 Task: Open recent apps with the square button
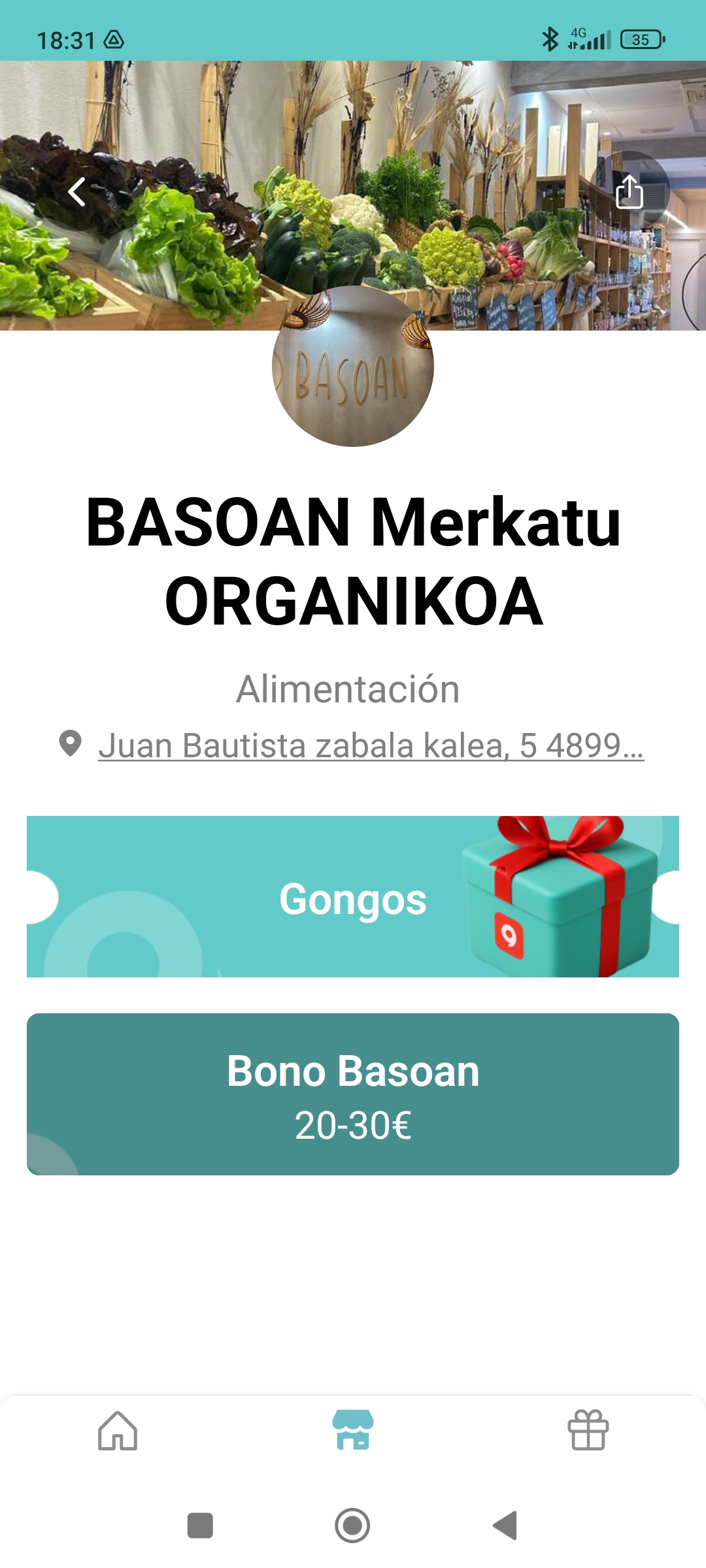coord(200,1526)
